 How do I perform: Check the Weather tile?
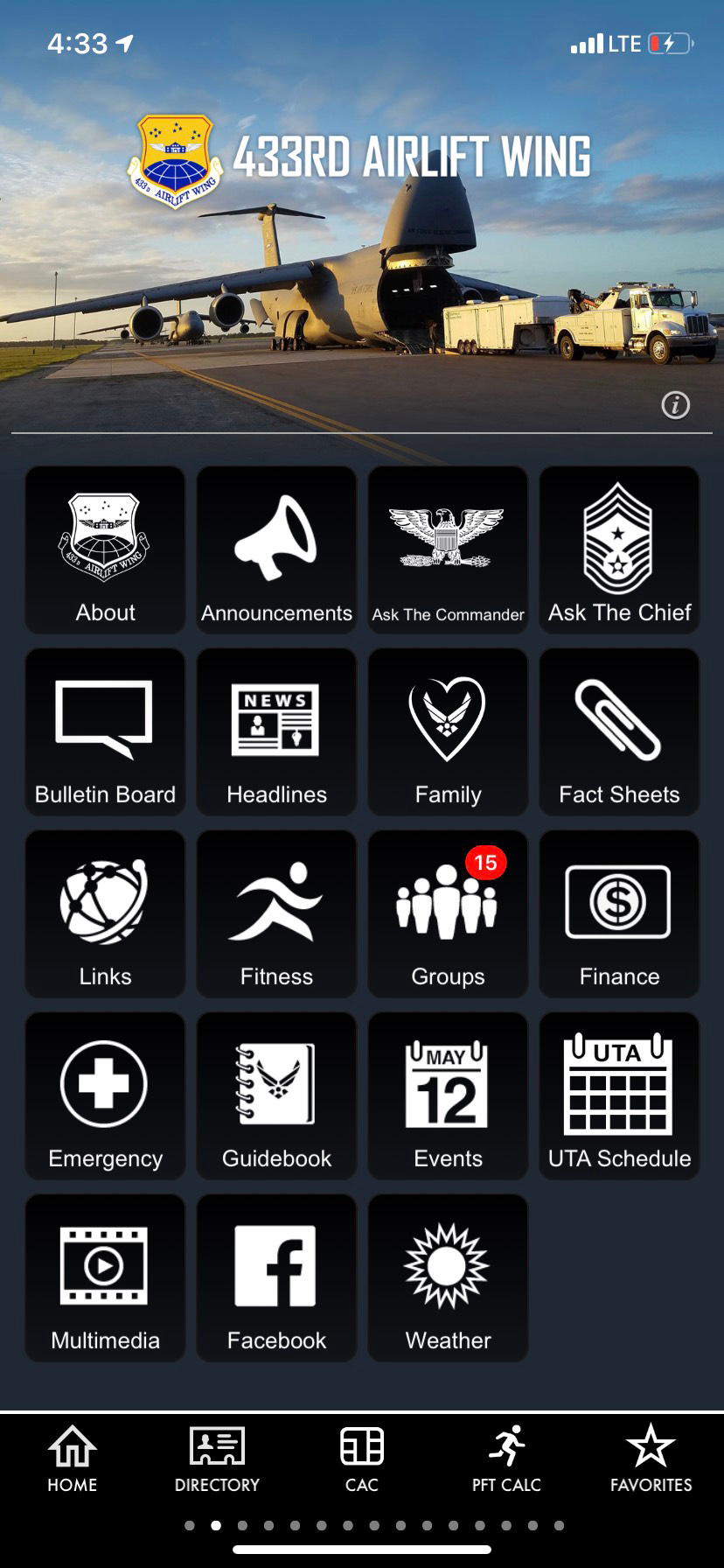pos(448,1278)
